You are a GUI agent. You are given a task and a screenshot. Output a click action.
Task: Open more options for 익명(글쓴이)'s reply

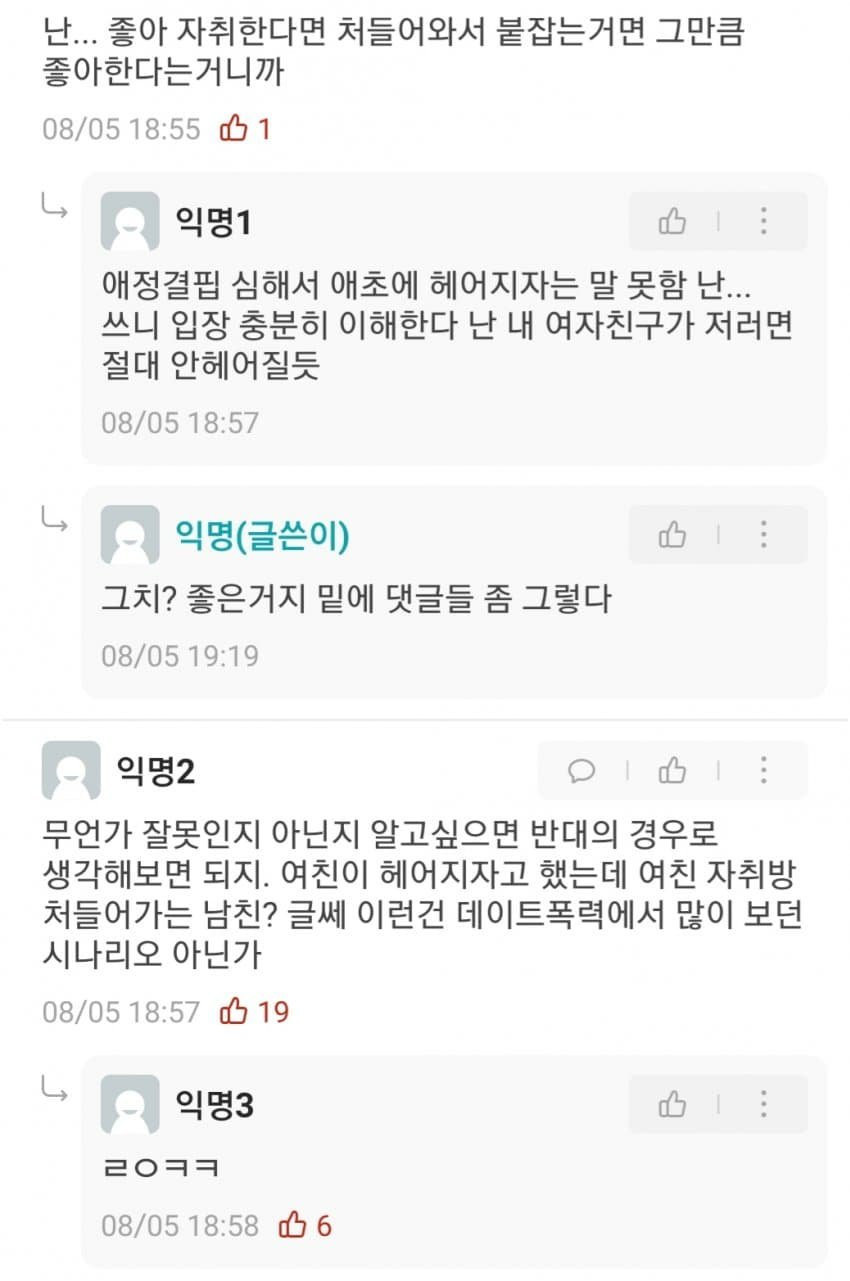[763, 535]
